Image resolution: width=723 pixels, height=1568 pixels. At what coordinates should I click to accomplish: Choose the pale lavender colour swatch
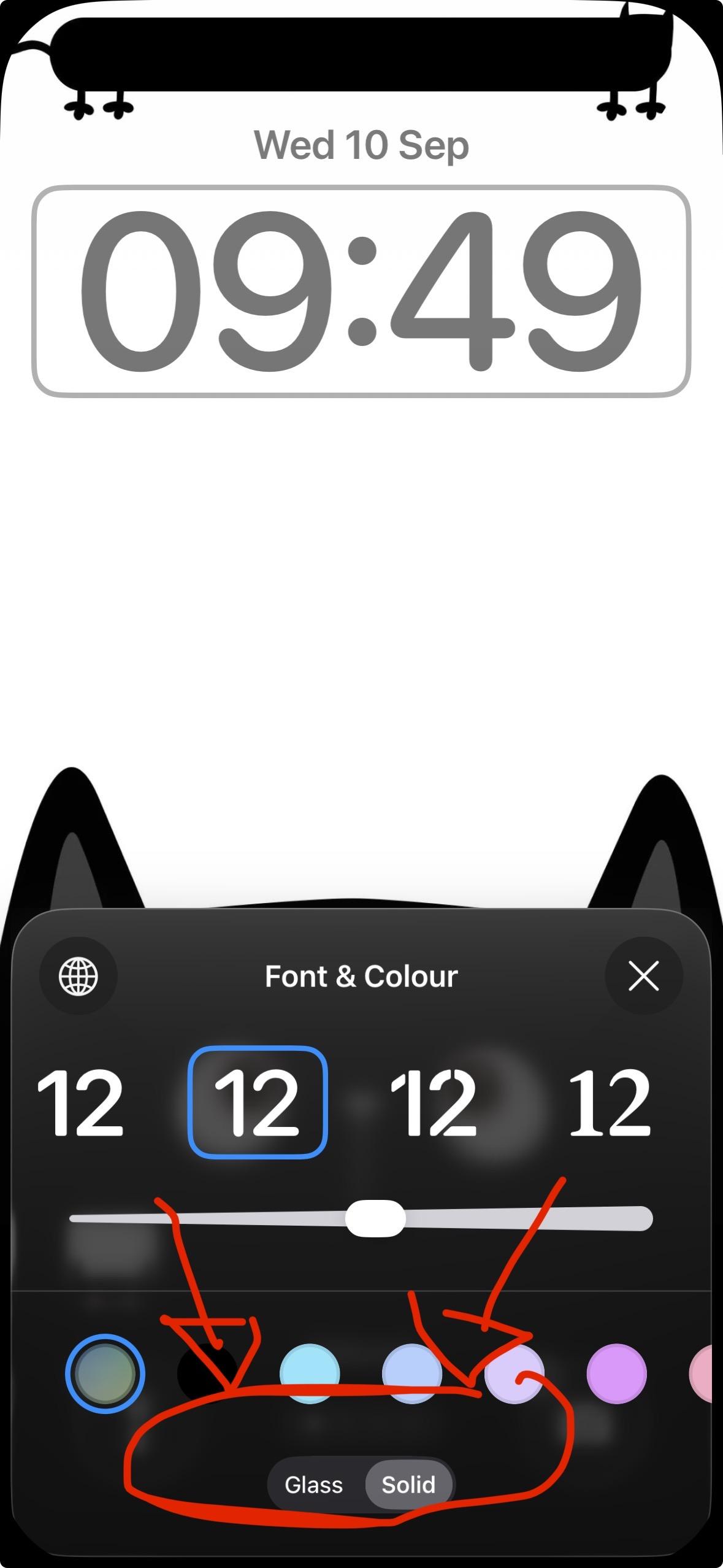[514, 1374]
